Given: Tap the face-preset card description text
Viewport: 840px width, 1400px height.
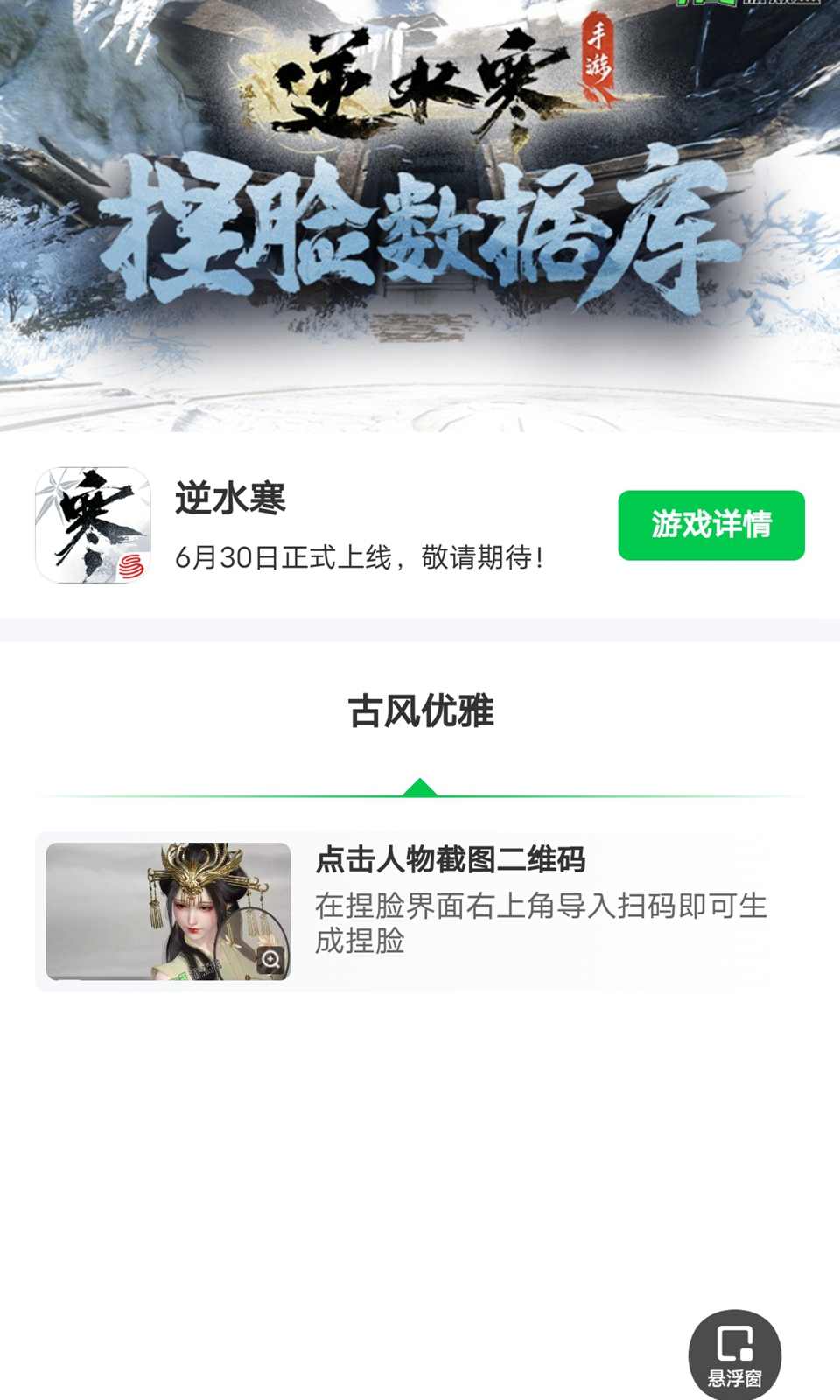Looking at the screenshot, I should [542, 923].
